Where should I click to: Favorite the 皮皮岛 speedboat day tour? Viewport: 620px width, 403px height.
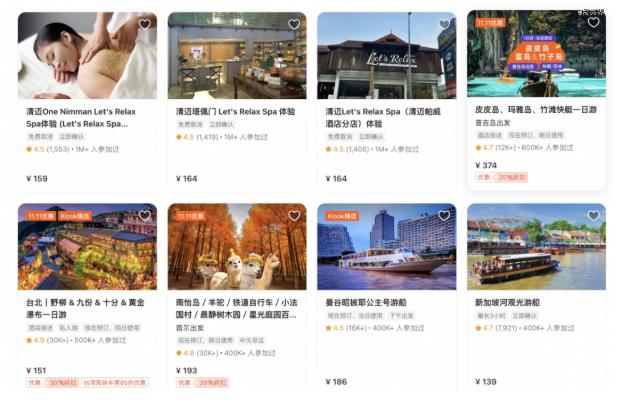593,22
